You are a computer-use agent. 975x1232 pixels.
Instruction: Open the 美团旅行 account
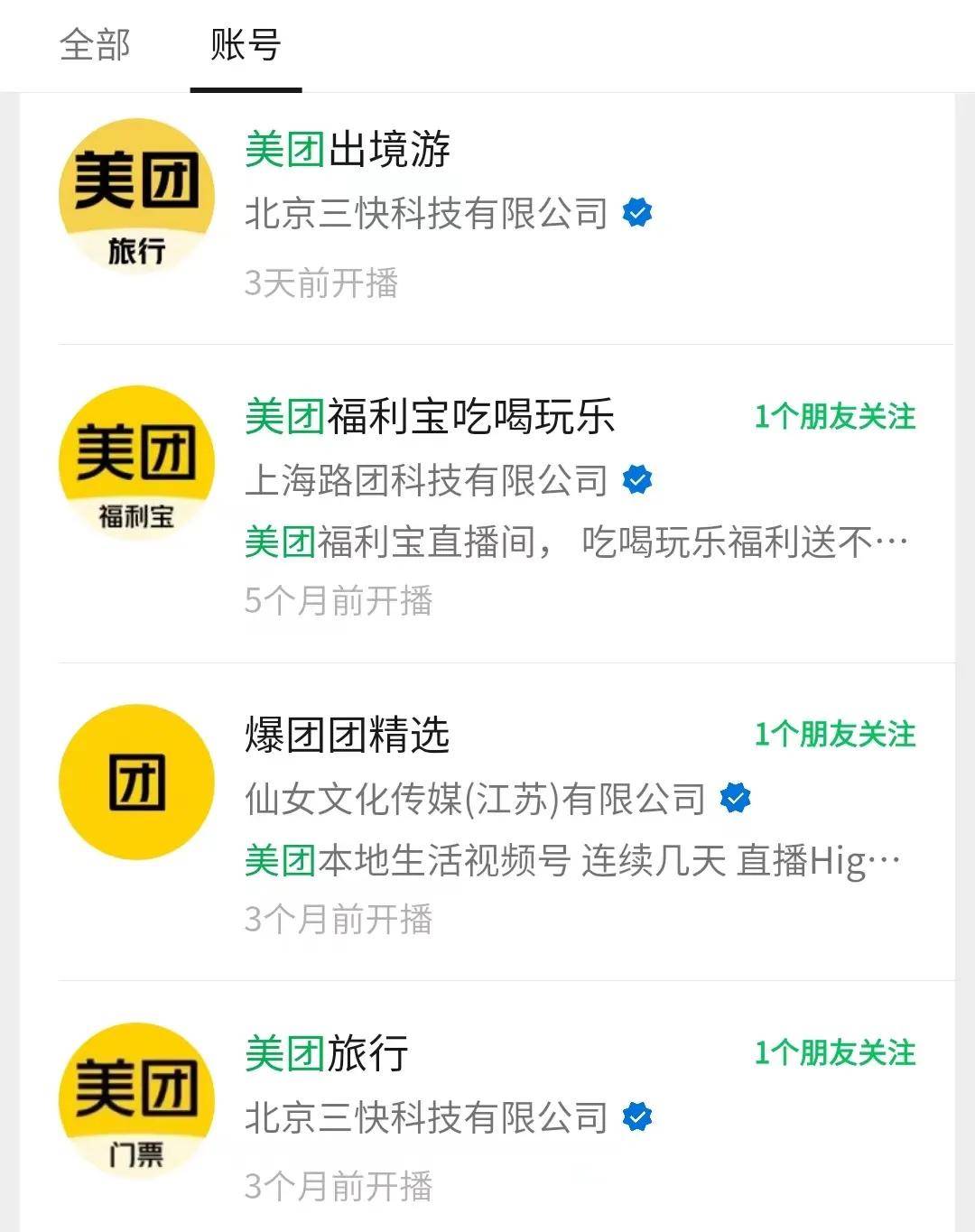pos(327,1053)
